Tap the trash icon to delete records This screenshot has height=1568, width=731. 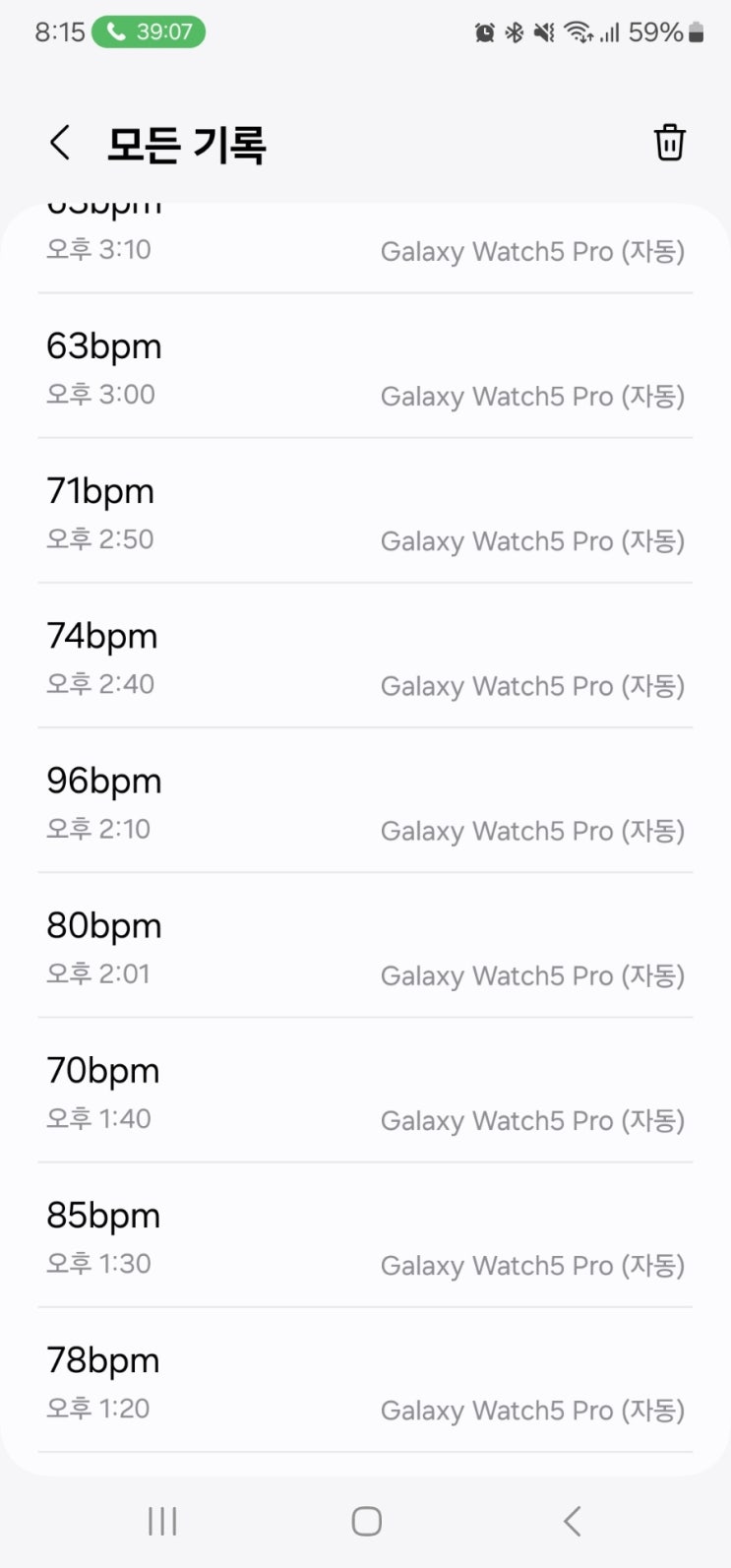click(669, 144)
